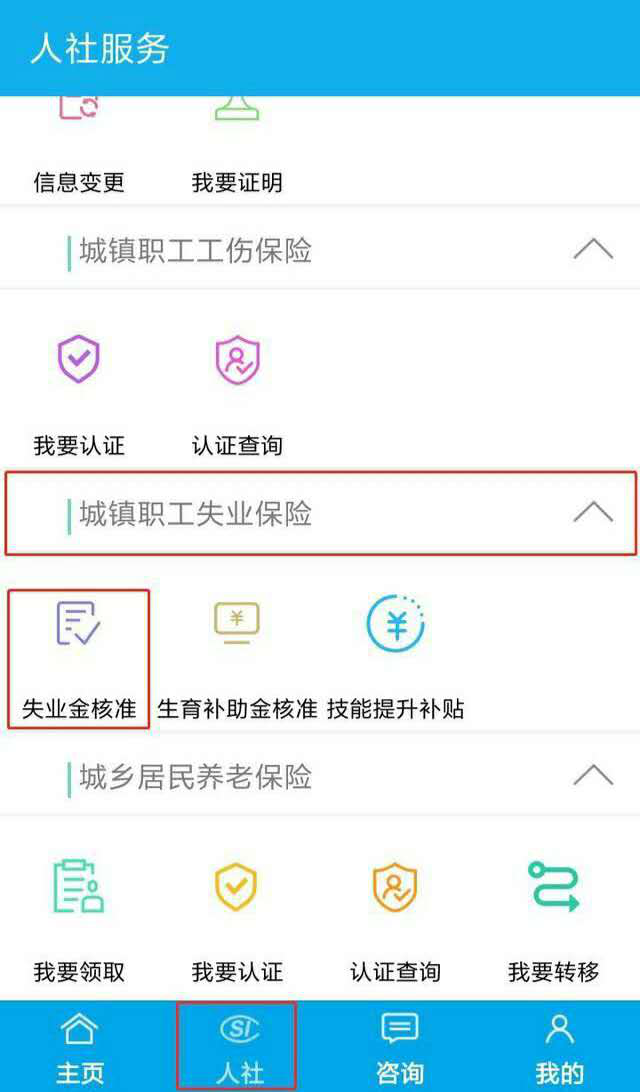Collapse the 城乡居民养老保险 section
This screenshot has width=640, height=1092.
592,775
